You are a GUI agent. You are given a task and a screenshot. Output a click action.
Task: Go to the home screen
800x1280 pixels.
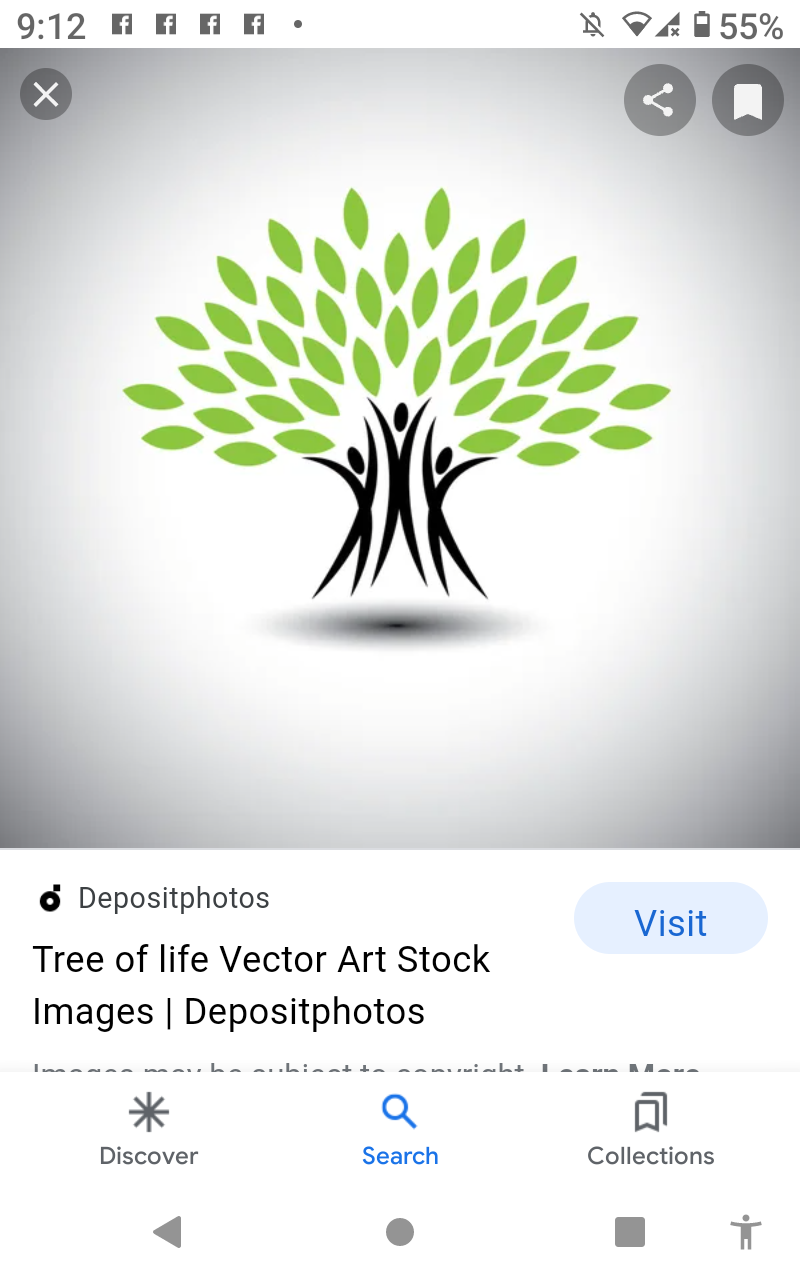[400, 1232]
